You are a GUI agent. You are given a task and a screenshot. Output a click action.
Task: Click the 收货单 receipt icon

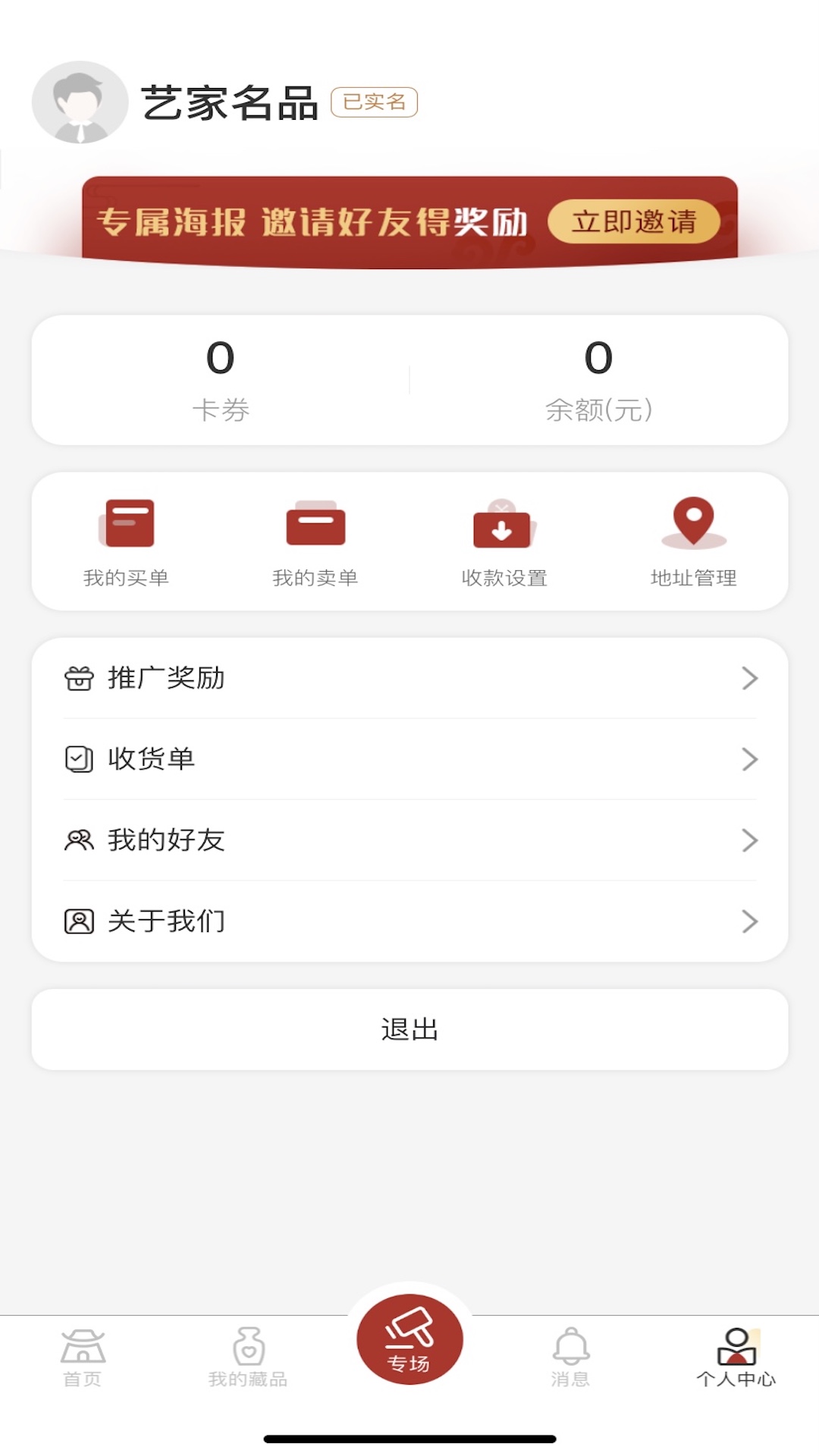(x=78, y=760)
